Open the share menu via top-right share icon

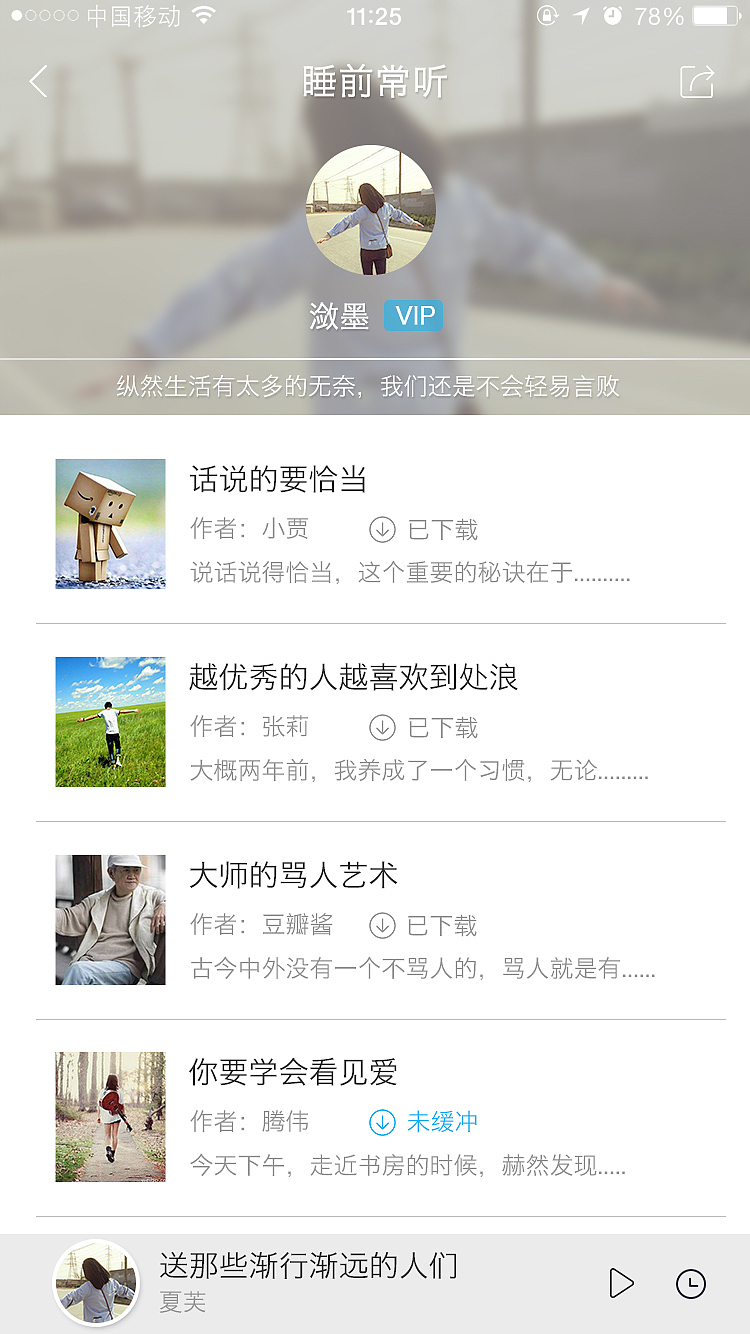pos(697,82)
